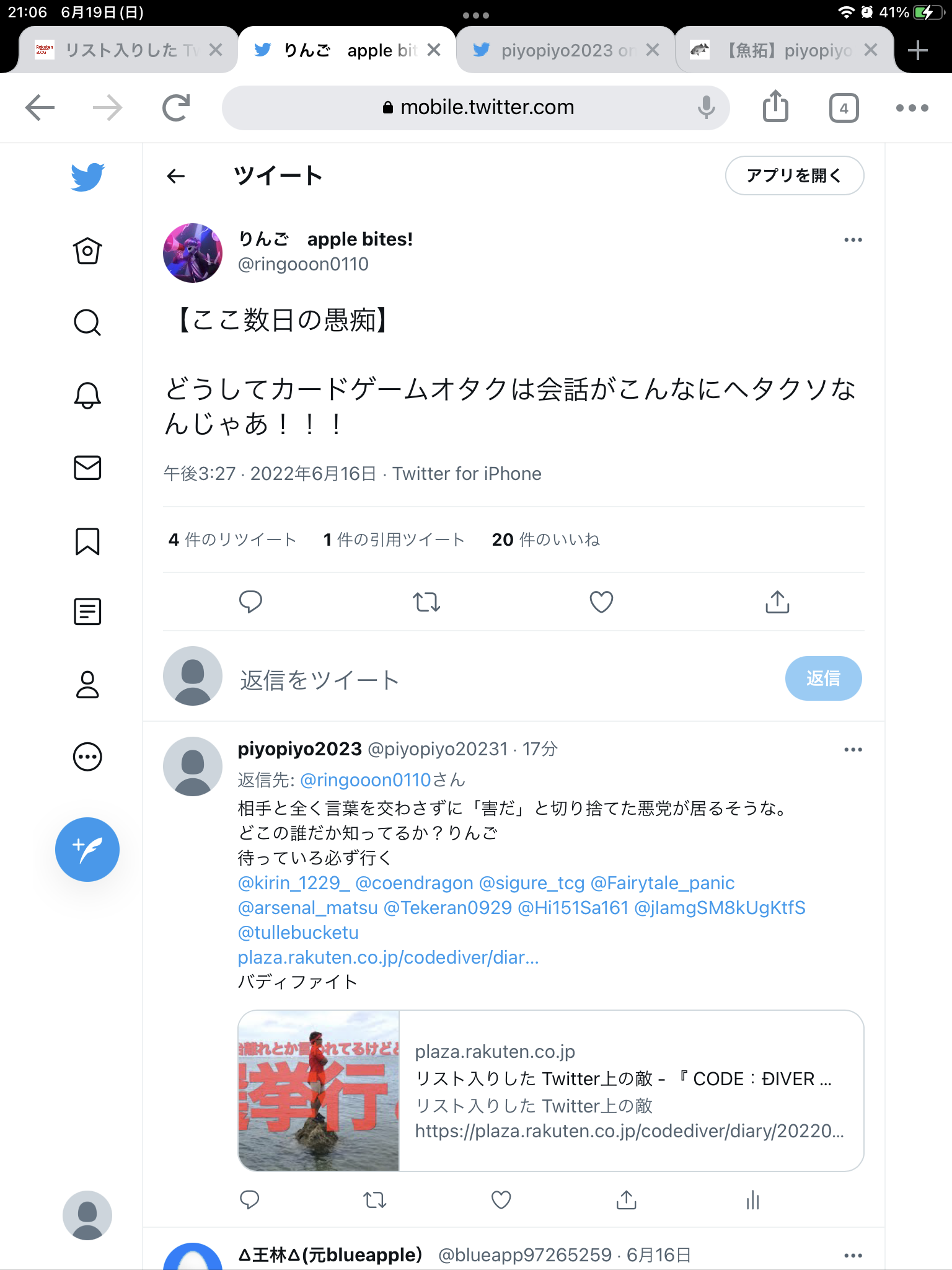View analytics of piyopiyo2023's reply
This screenshot has width=952, height=1270.
752,1201
